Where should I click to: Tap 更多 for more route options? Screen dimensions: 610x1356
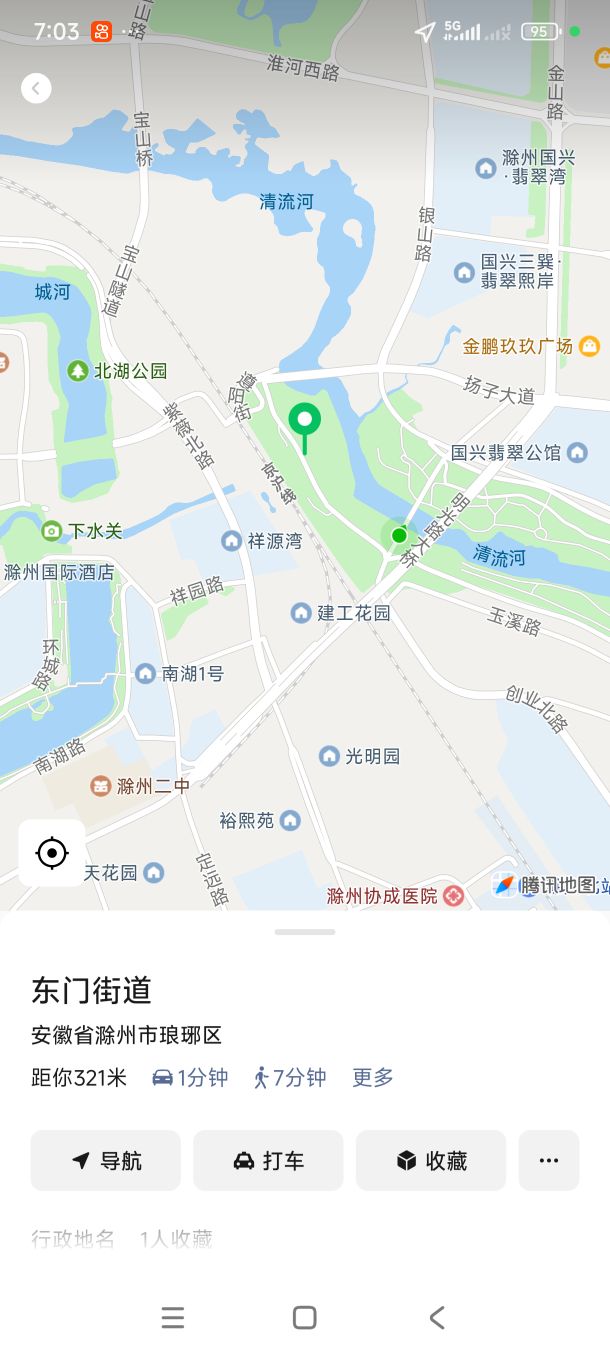pyautogui.click(x=373, y=1077)
